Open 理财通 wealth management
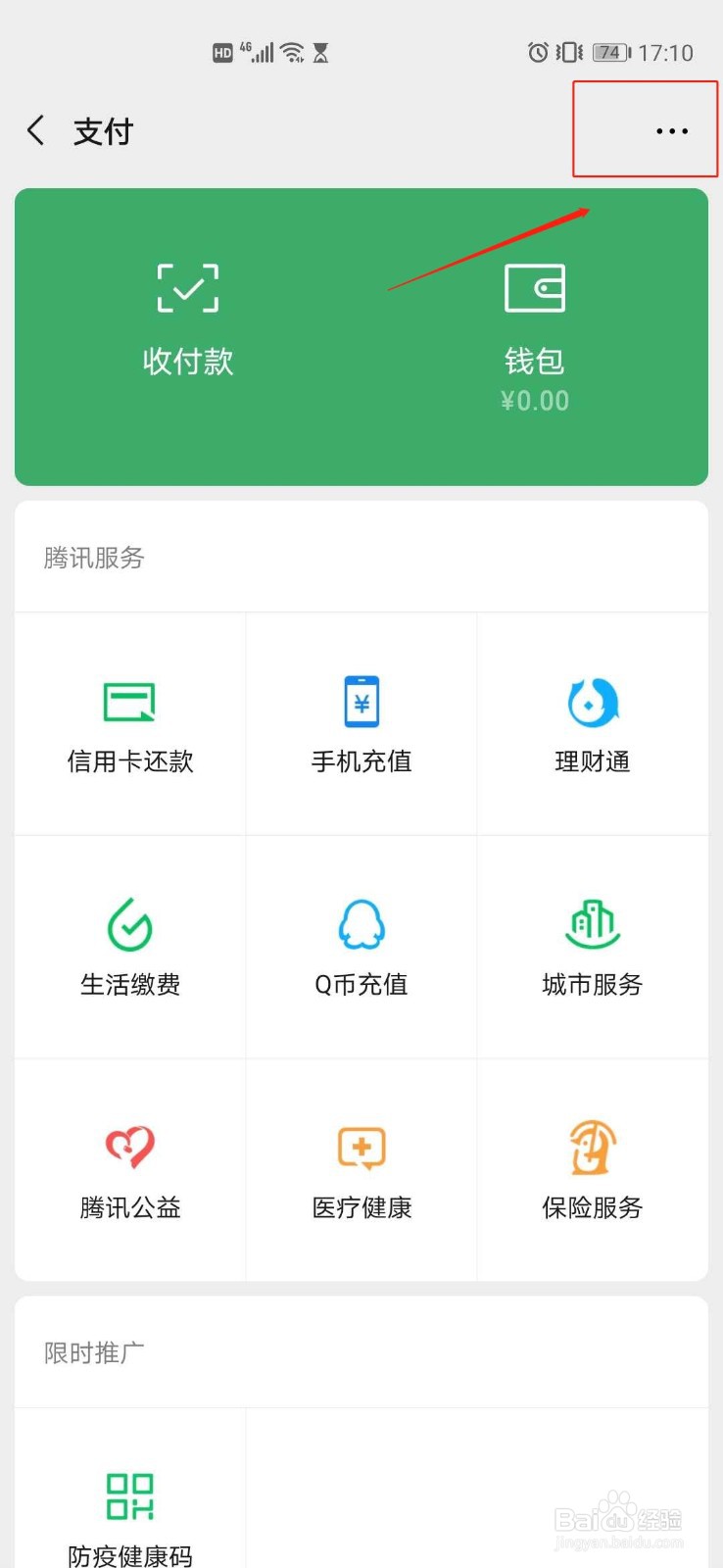The image size is (723, 1568). pos(592,725)
